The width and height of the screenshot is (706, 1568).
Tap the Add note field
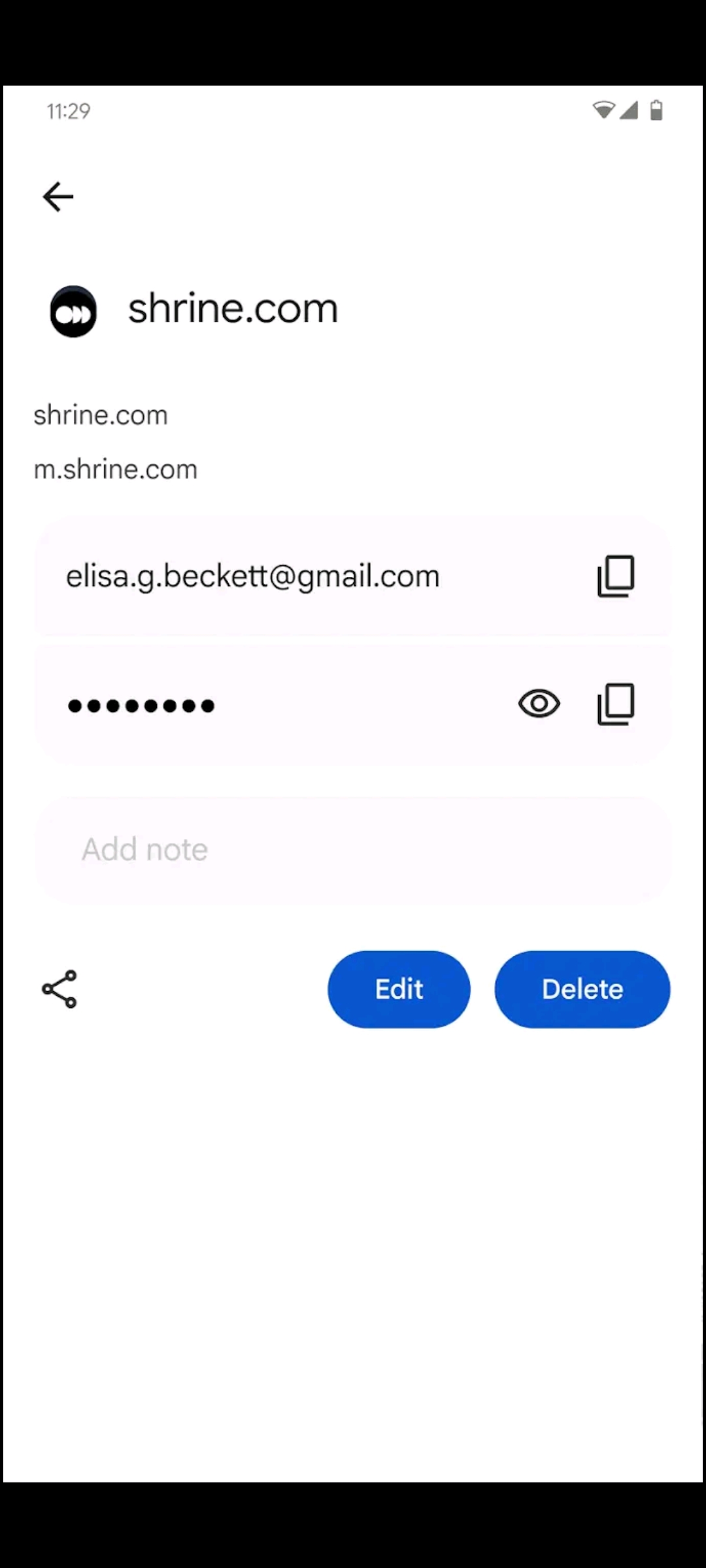click(x=354, y=849)
